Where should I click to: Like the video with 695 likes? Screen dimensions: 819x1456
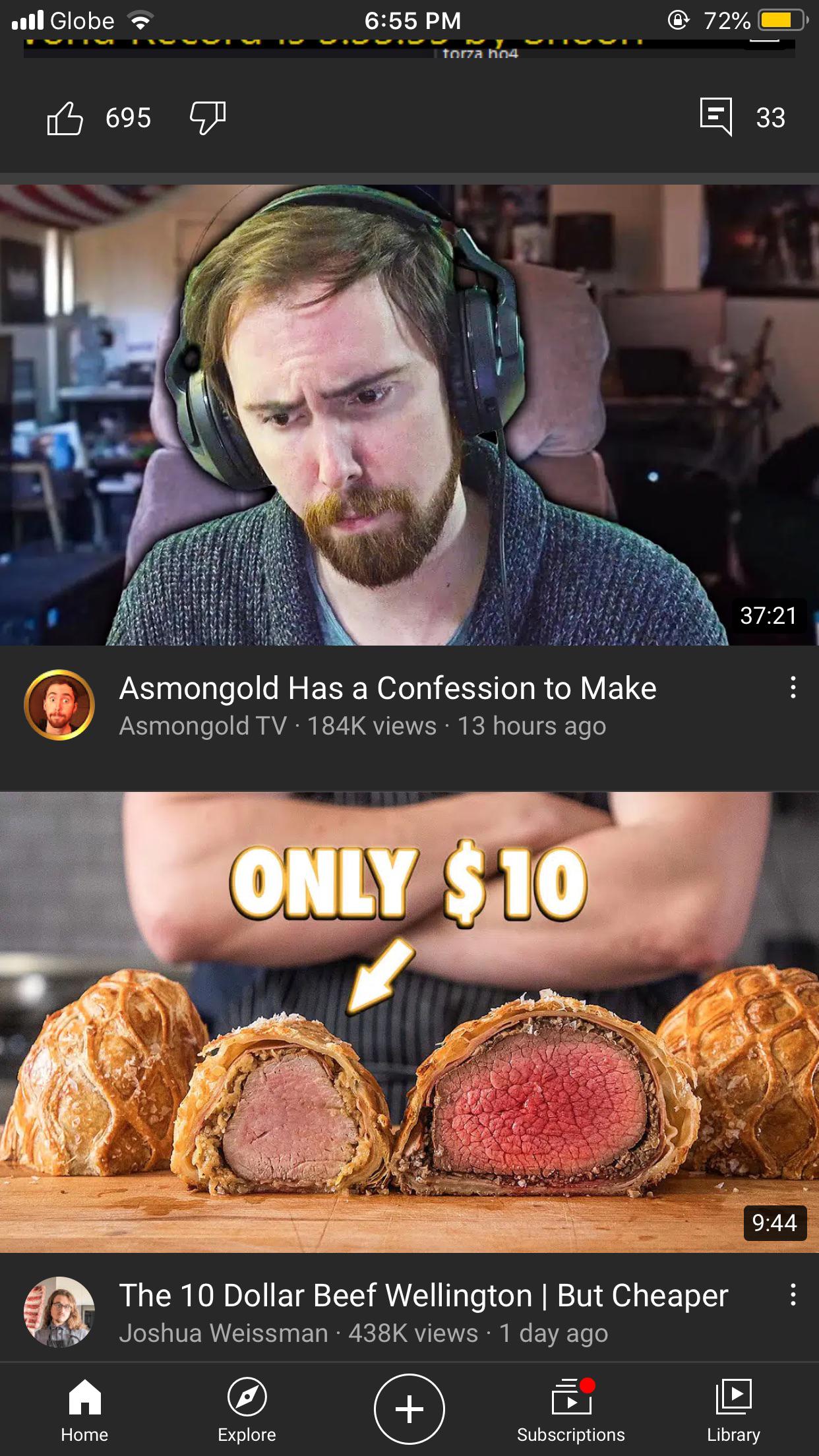[x=65, y=119]
